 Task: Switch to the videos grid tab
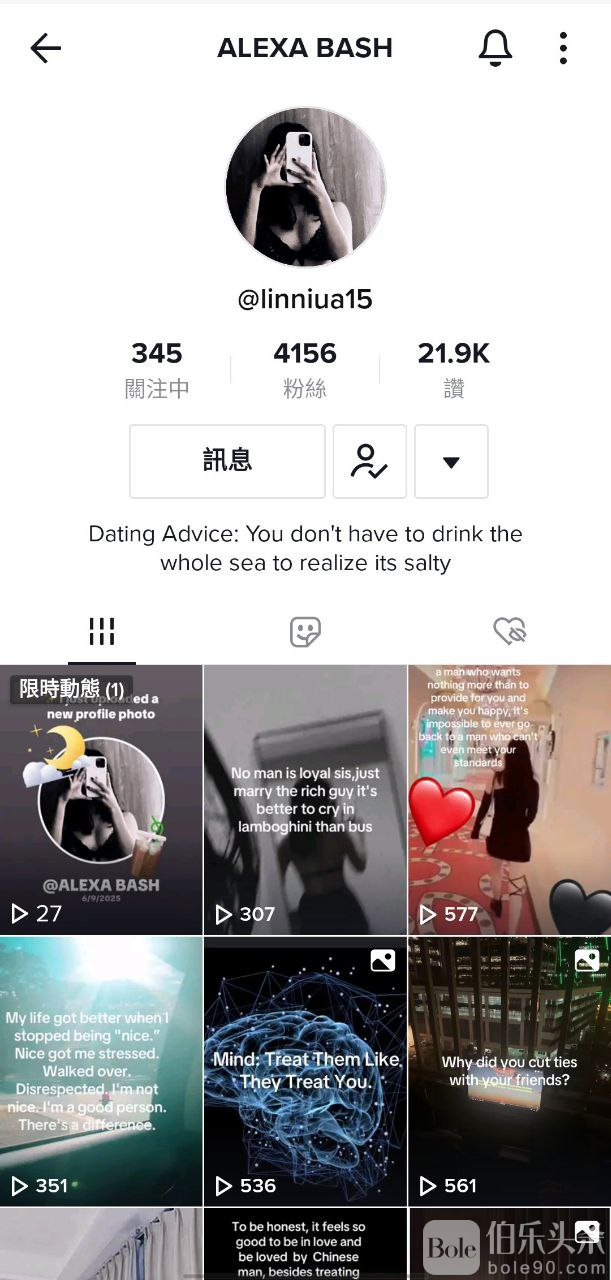point(102,632)
